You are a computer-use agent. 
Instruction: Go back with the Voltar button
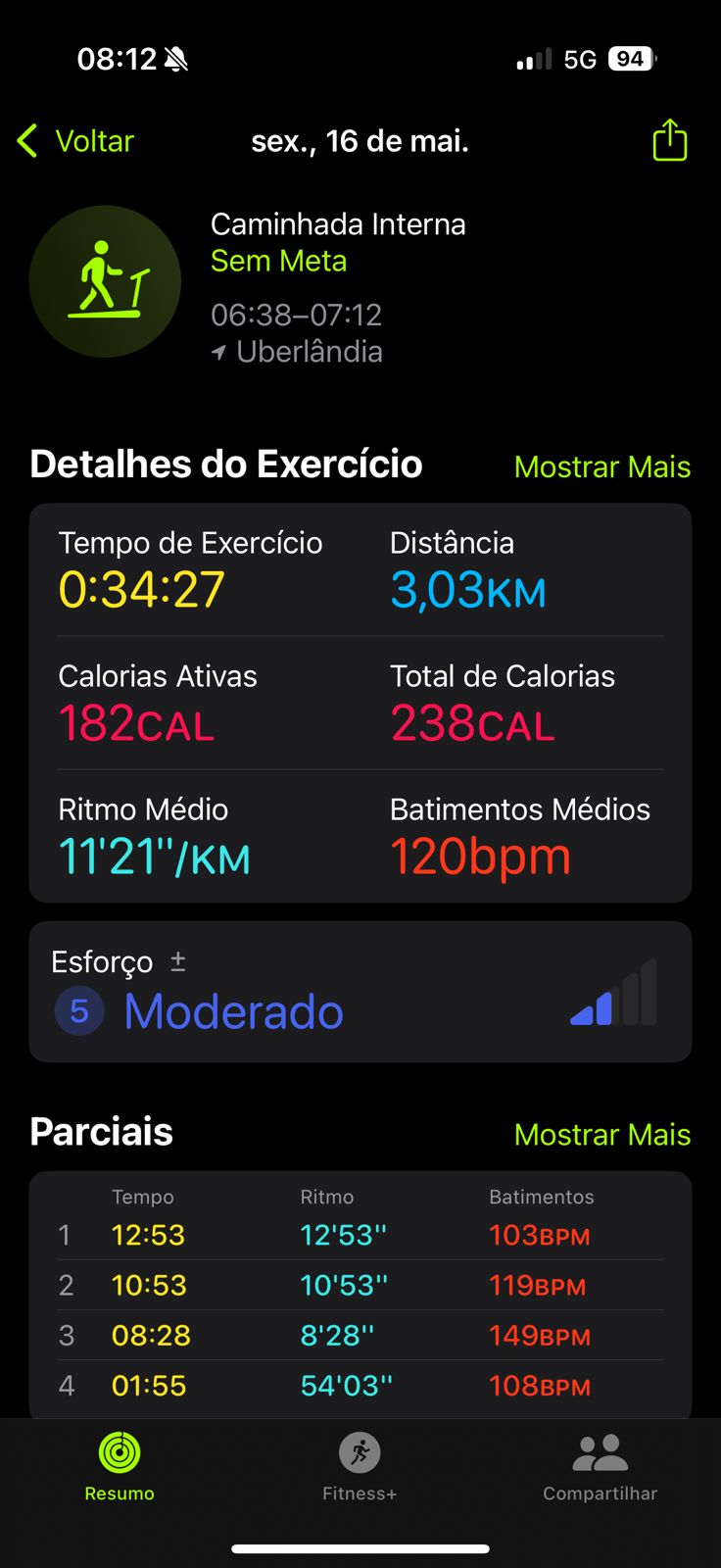(x=75, y=141)
